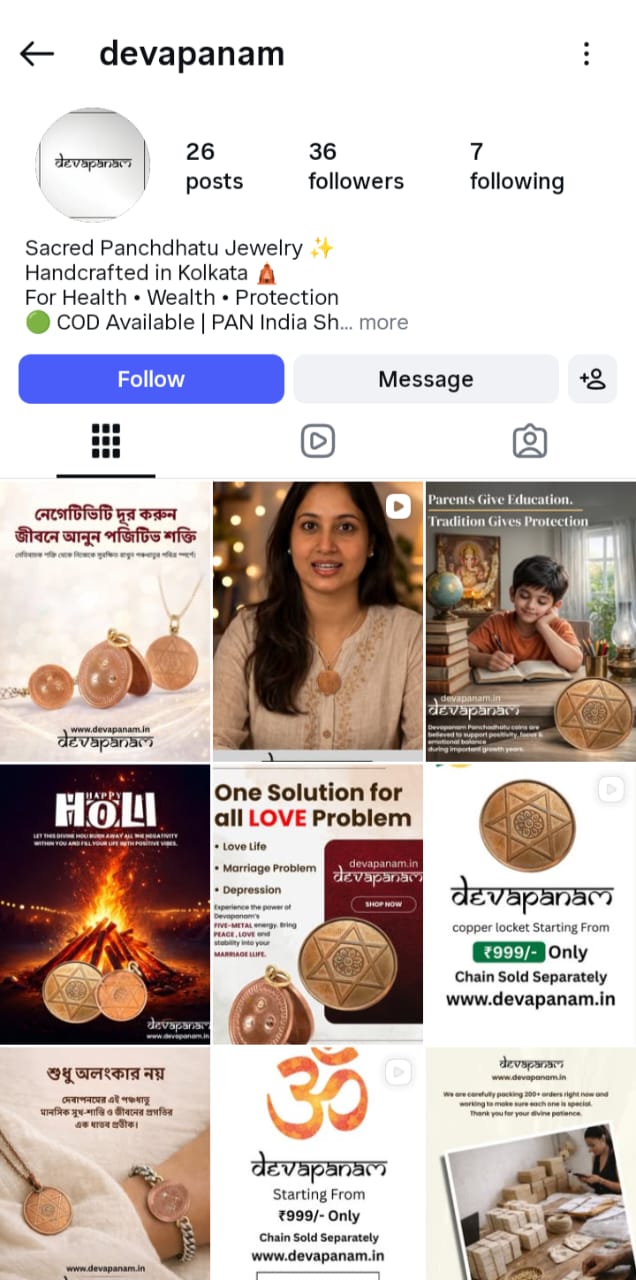Go back using the arrow icon

coord(37,54)
